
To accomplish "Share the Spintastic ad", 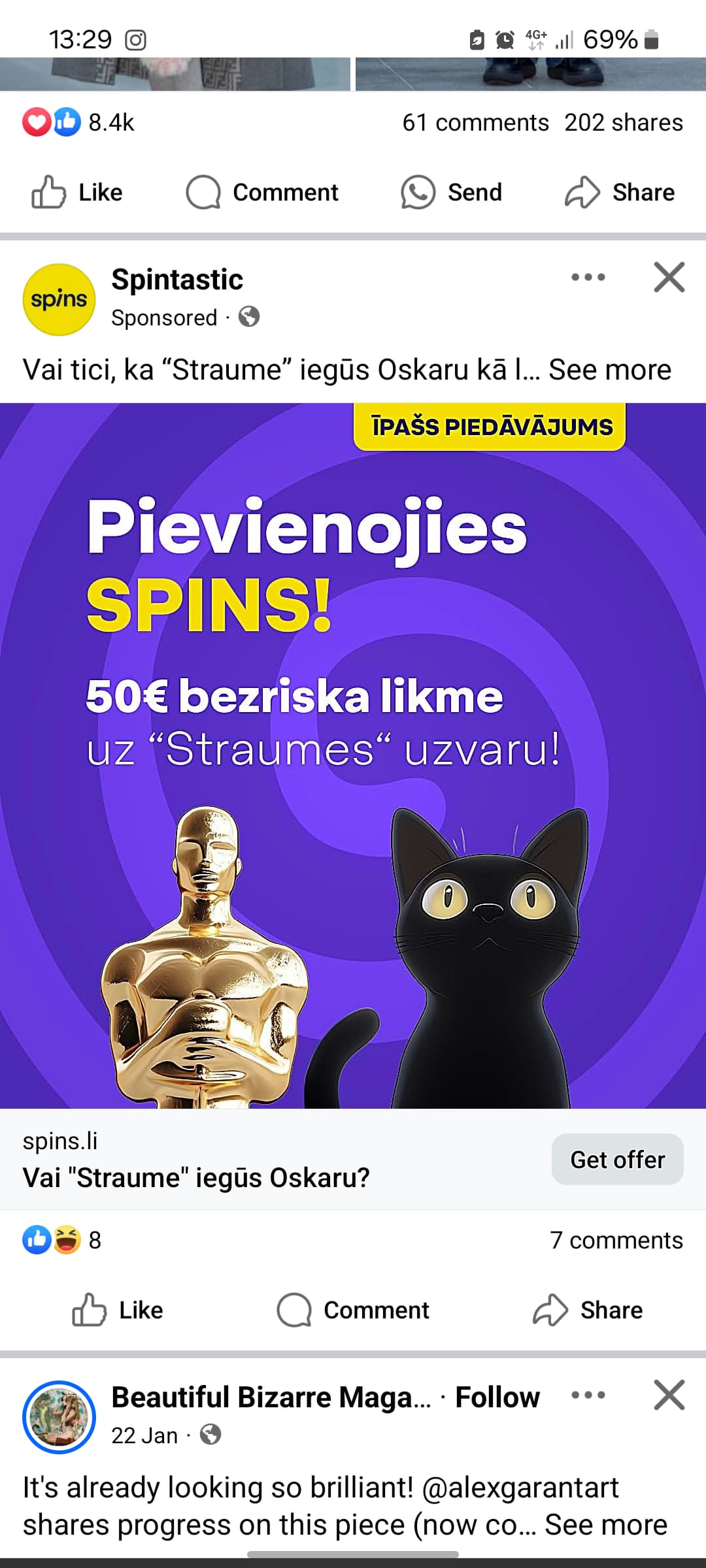I will [588, 1310].
